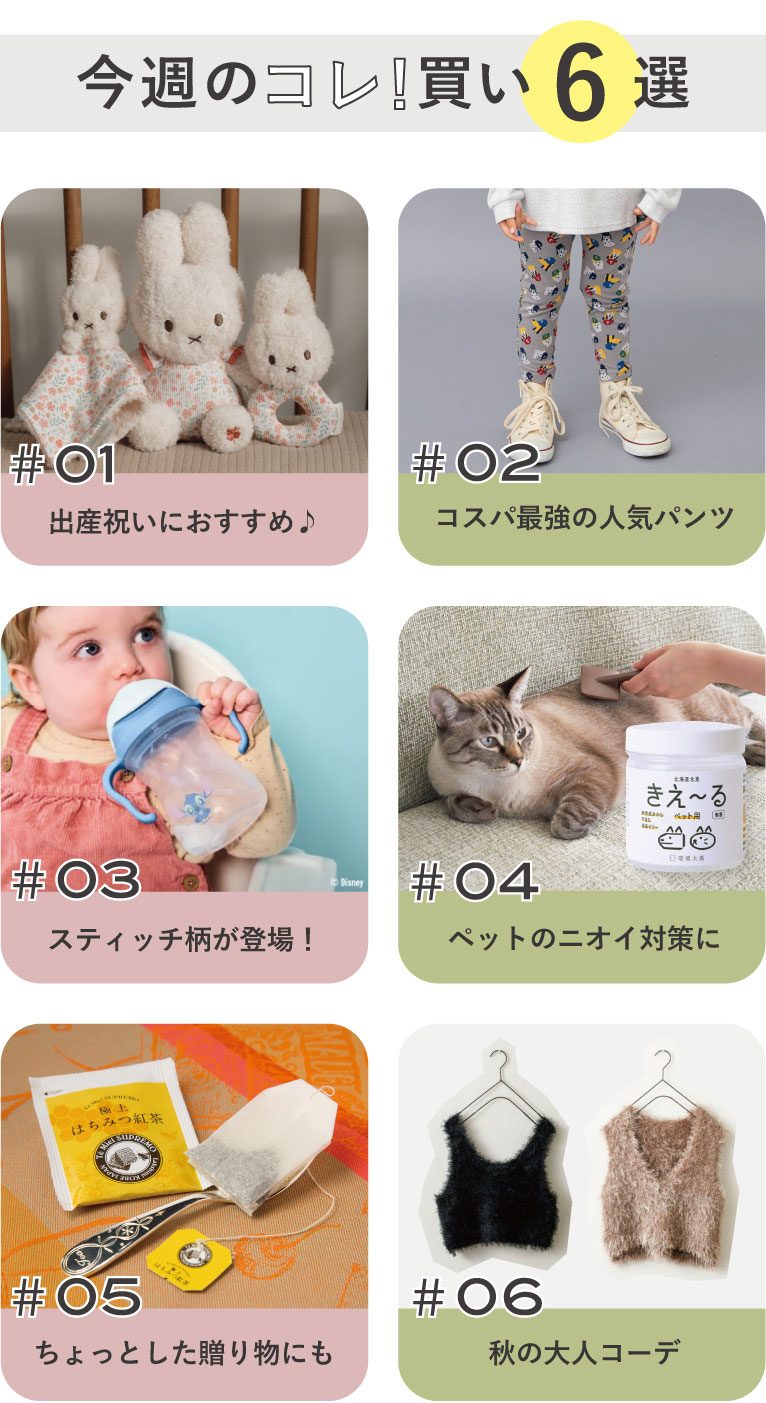Viewport: 766px width, 1403px height.
Task: Open card #01 baby gift plush toys
Action: coord(184,376)
